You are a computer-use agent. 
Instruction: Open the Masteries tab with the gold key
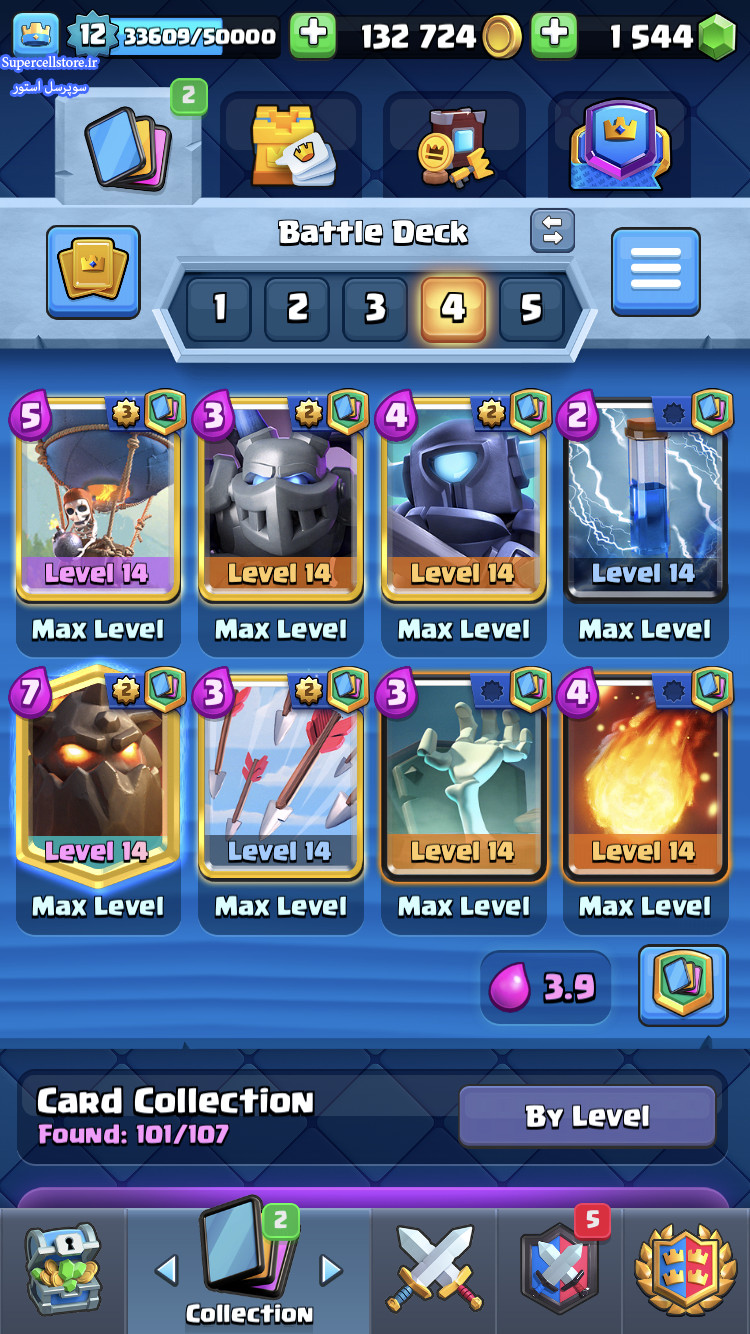pos(454,146)
